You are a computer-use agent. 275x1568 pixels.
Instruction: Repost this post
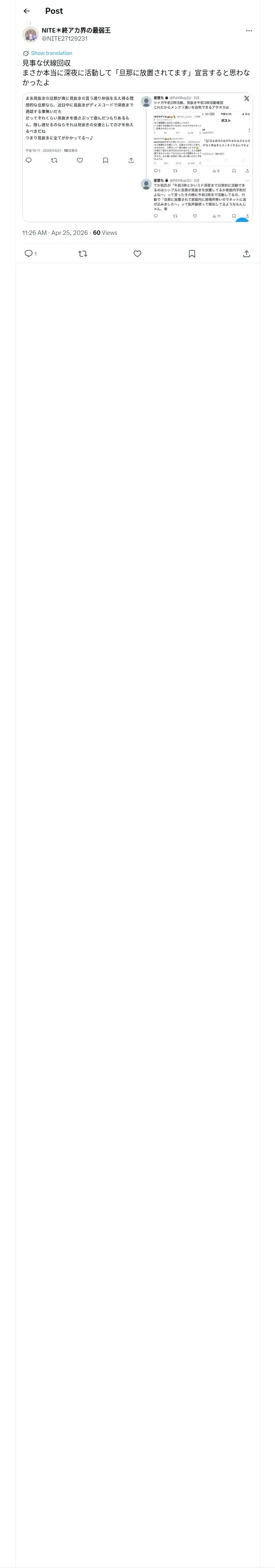coord(83,254)
